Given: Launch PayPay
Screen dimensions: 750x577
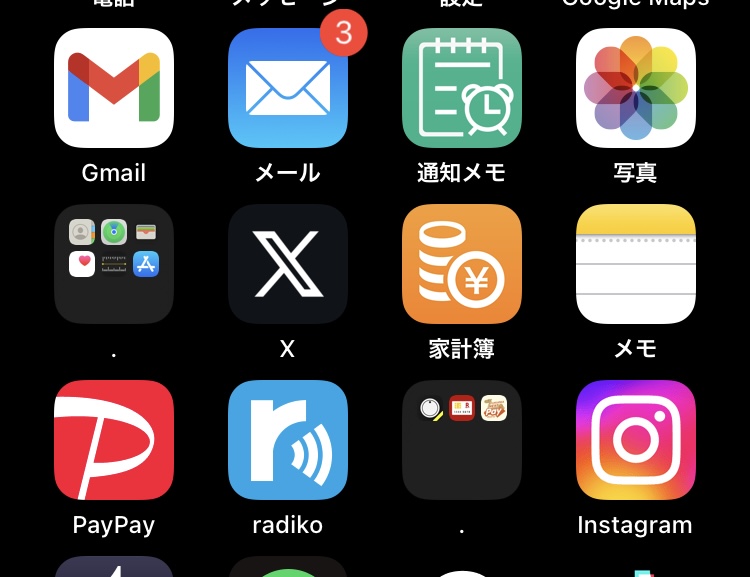Looking at the screenshot, I should point(114,440).
